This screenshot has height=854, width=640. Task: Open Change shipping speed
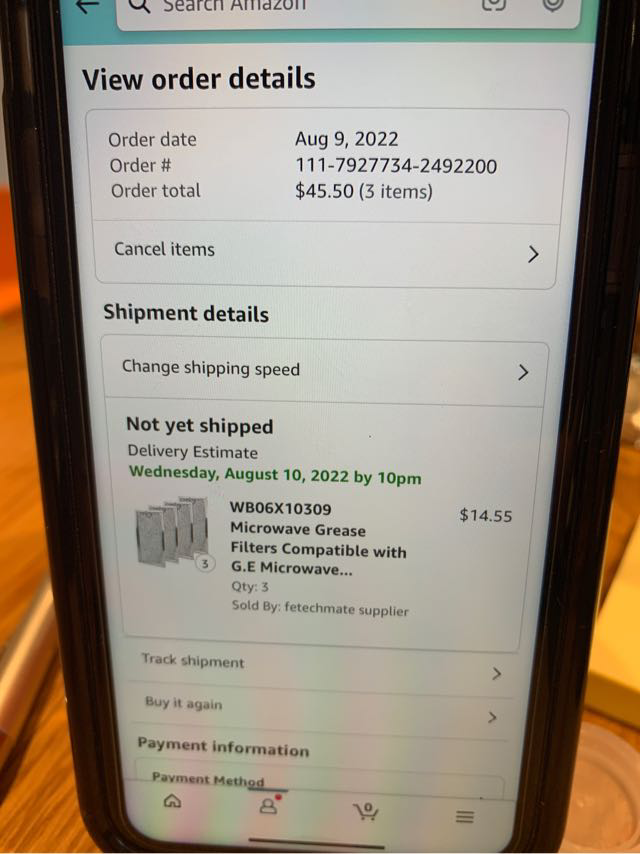tap(323, 370)
